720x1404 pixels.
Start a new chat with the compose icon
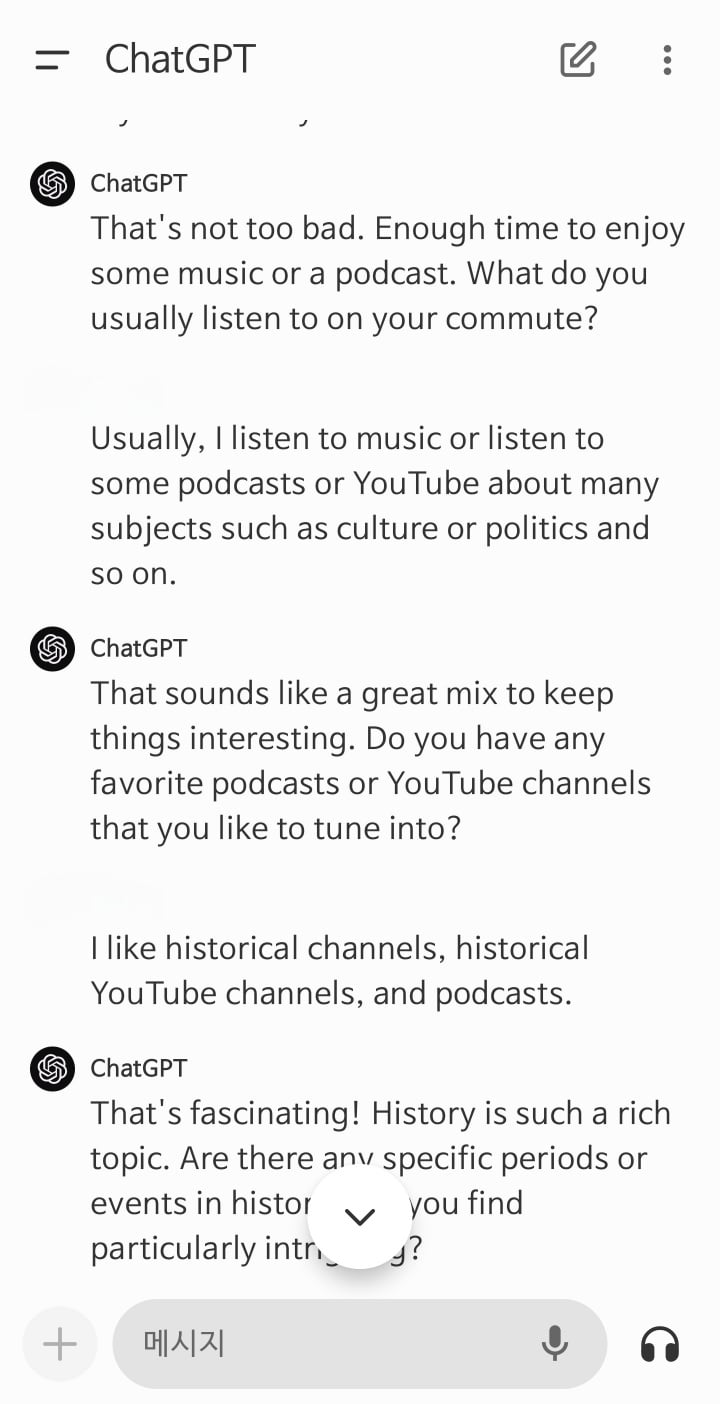coord(578,60)
